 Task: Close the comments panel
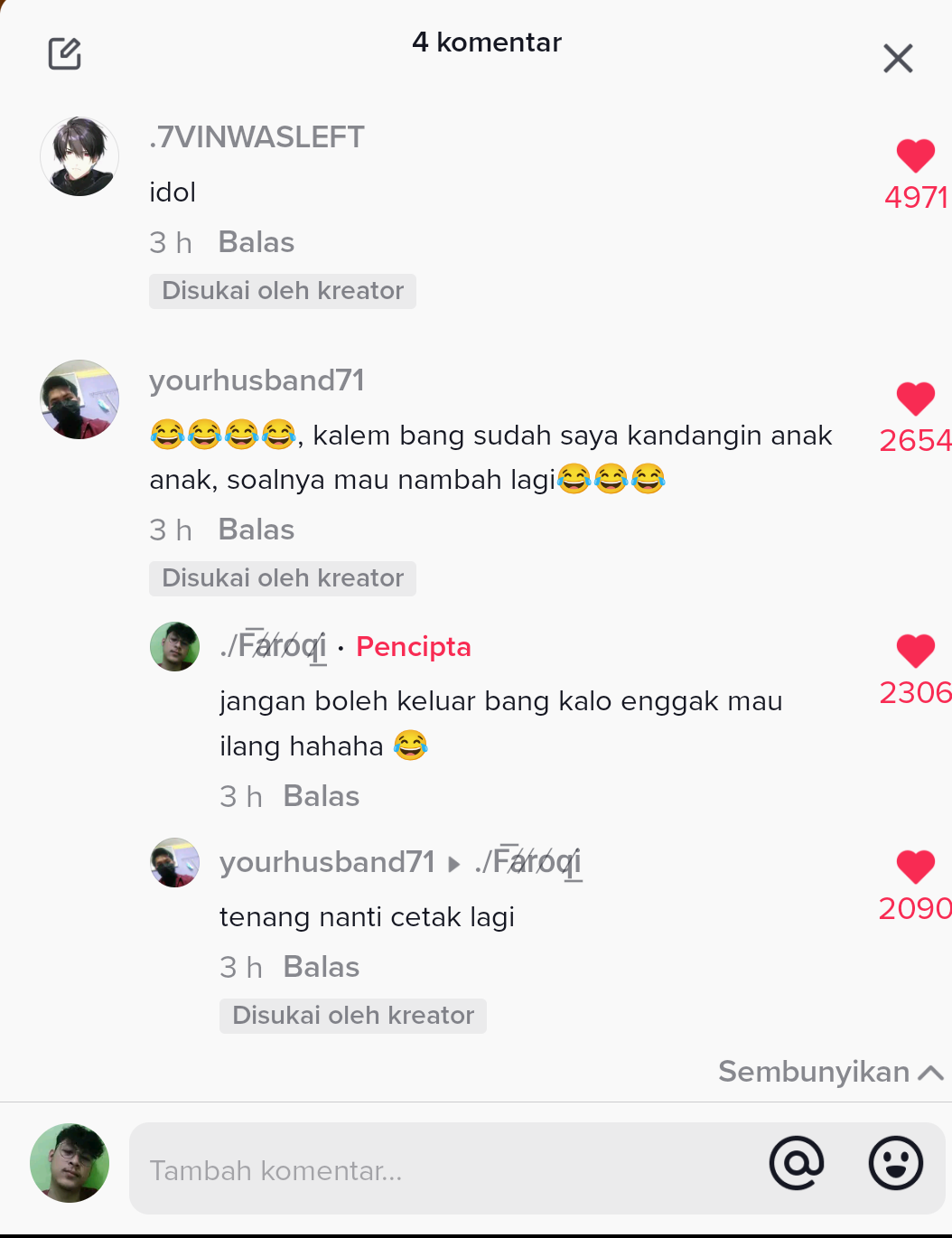click(898, 59)
